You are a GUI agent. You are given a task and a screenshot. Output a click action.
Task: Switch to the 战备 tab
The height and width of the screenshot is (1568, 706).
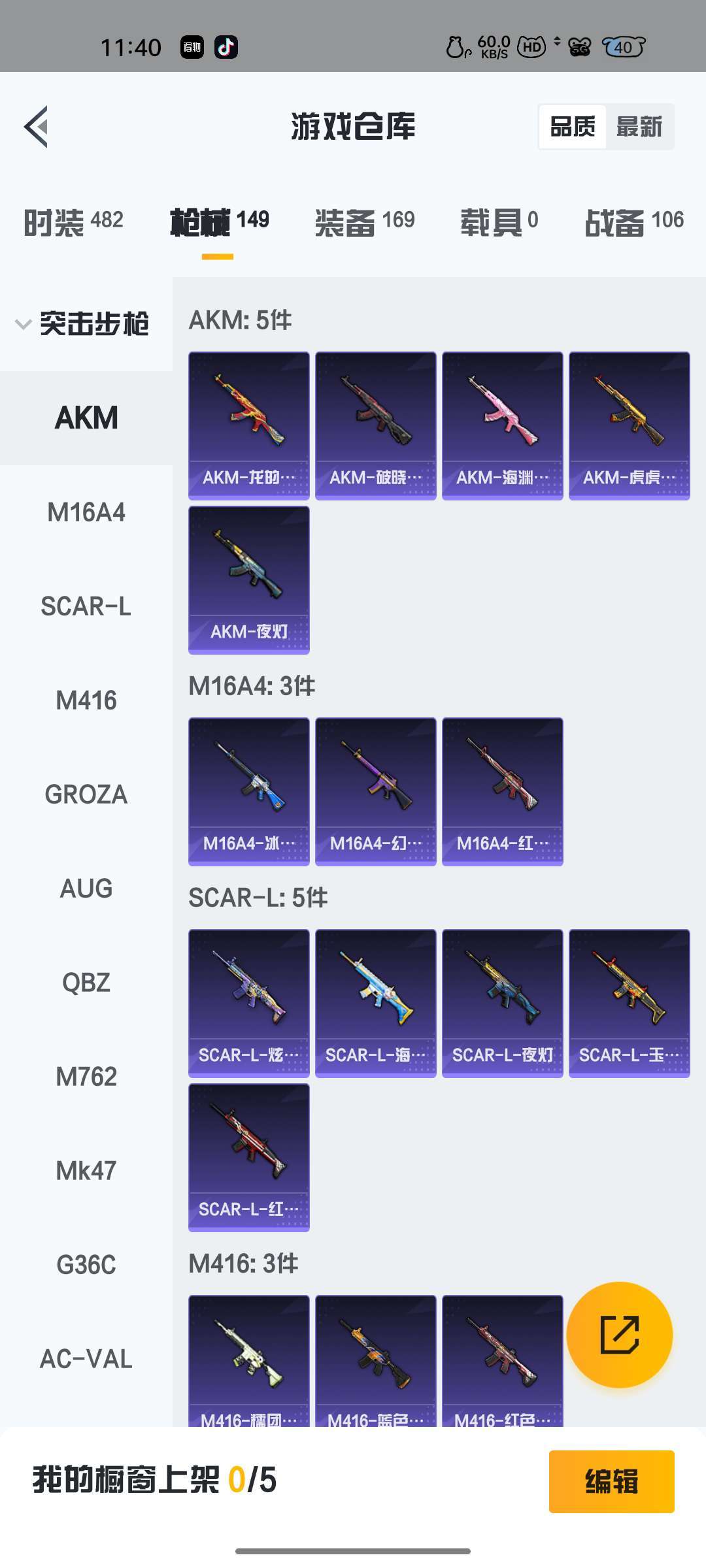(634, 222)
